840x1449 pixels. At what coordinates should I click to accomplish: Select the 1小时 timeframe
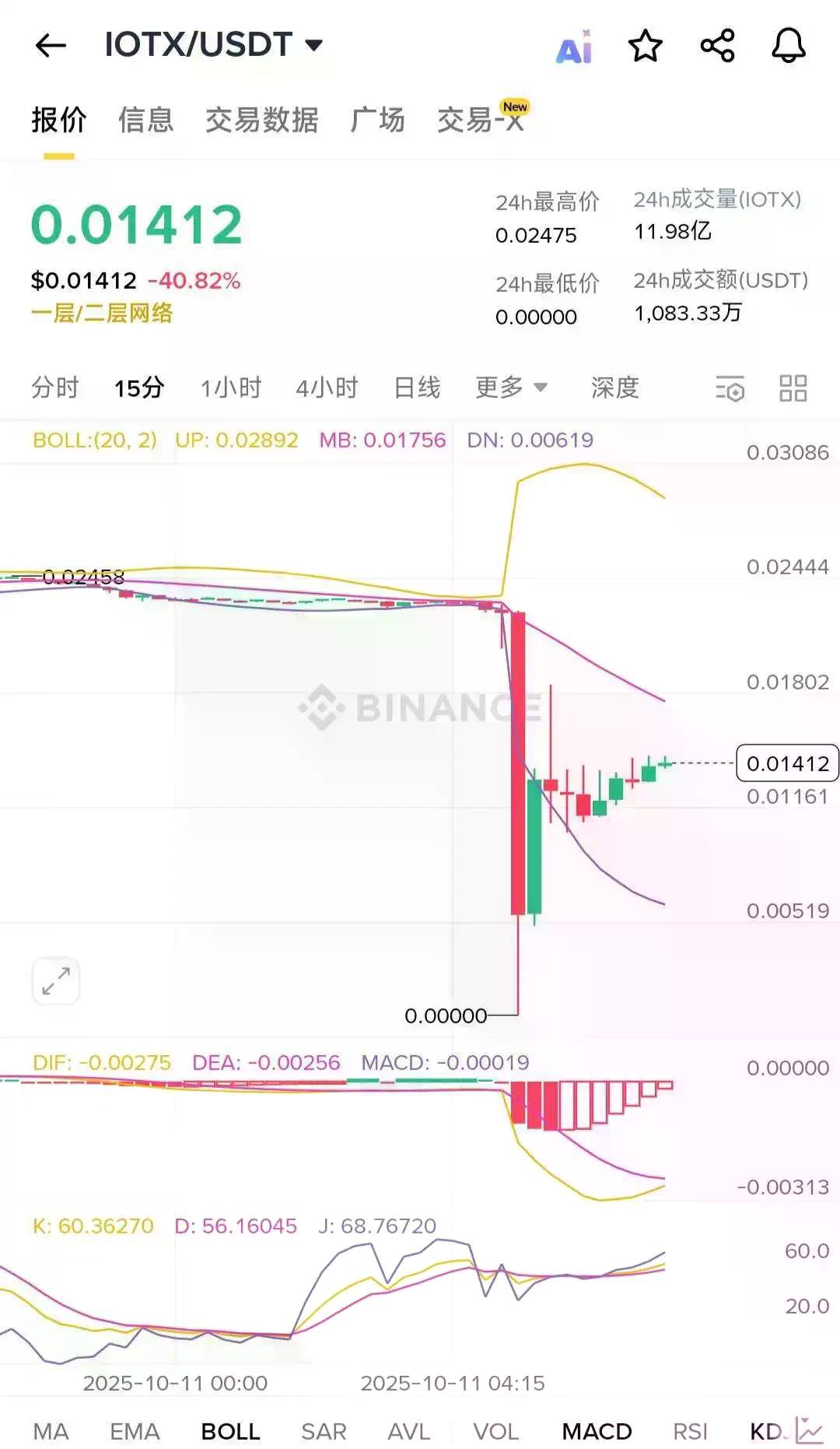232,388
